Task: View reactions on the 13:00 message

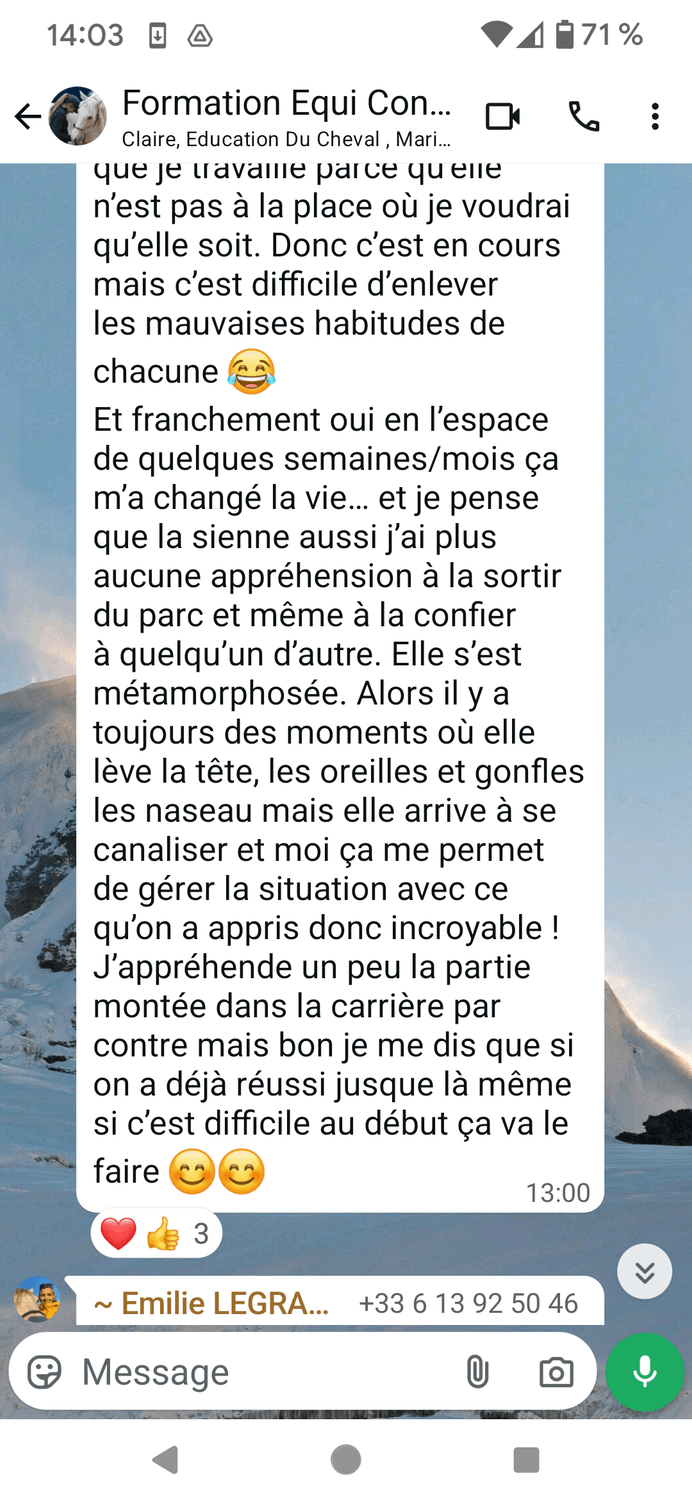Action: tap(157, 1234)
